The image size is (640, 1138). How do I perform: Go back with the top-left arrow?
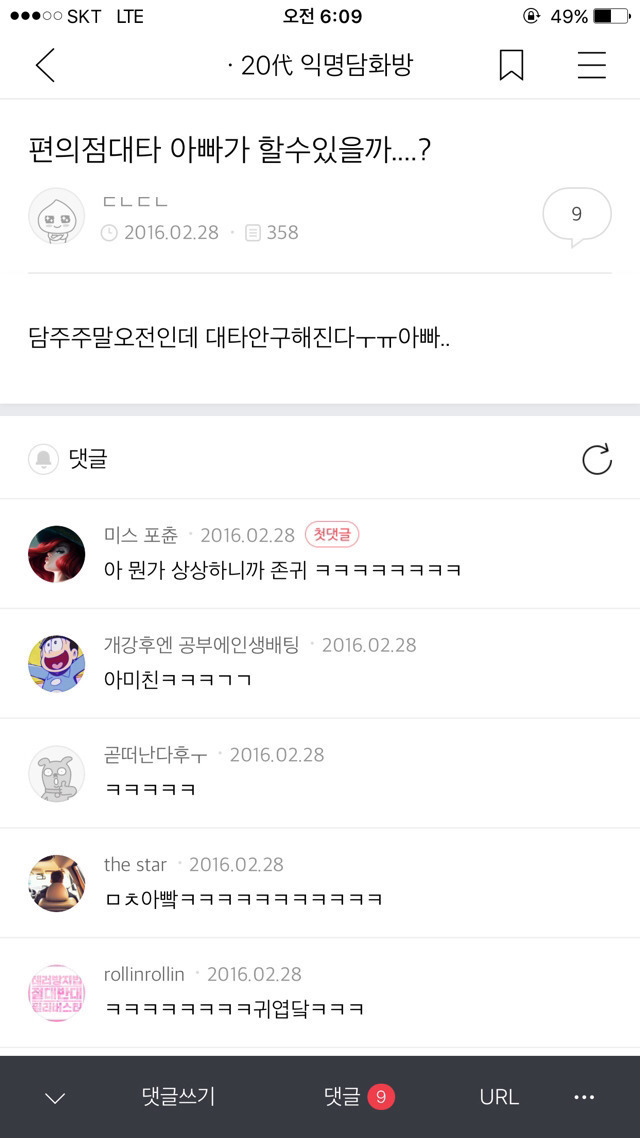45,65
